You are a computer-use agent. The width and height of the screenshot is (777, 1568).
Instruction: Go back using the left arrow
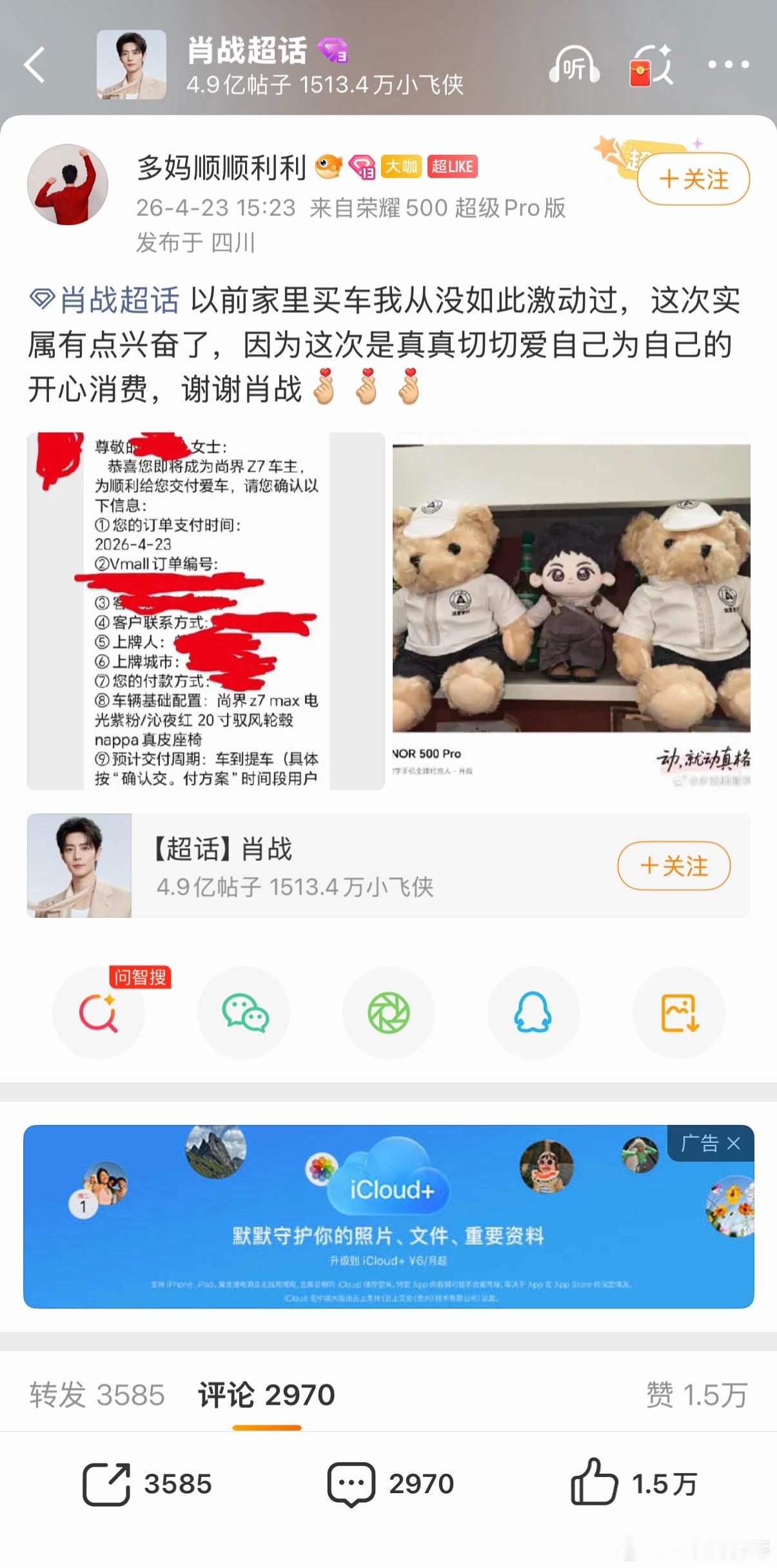pos(34,64)
